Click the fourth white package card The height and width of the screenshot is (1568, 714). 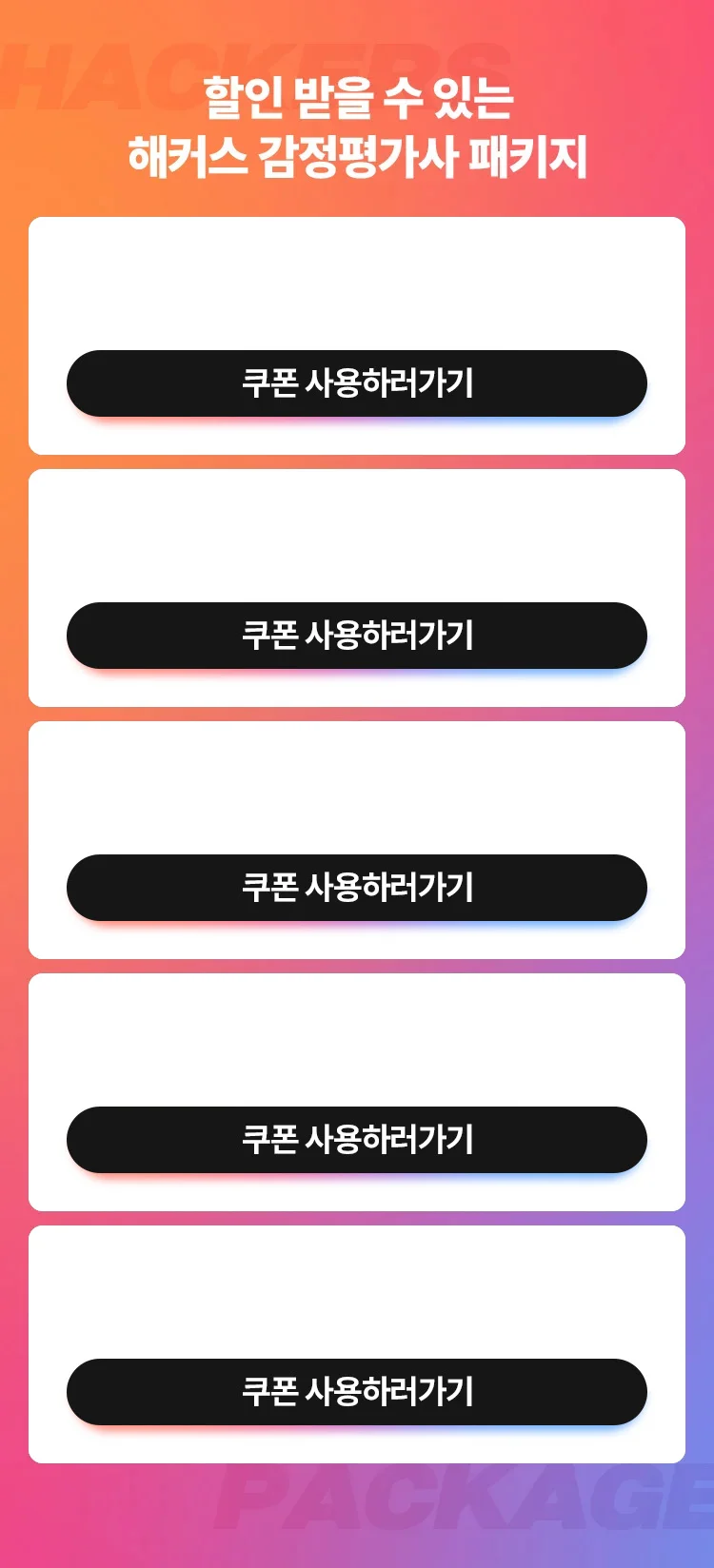tap(357, 1042)
